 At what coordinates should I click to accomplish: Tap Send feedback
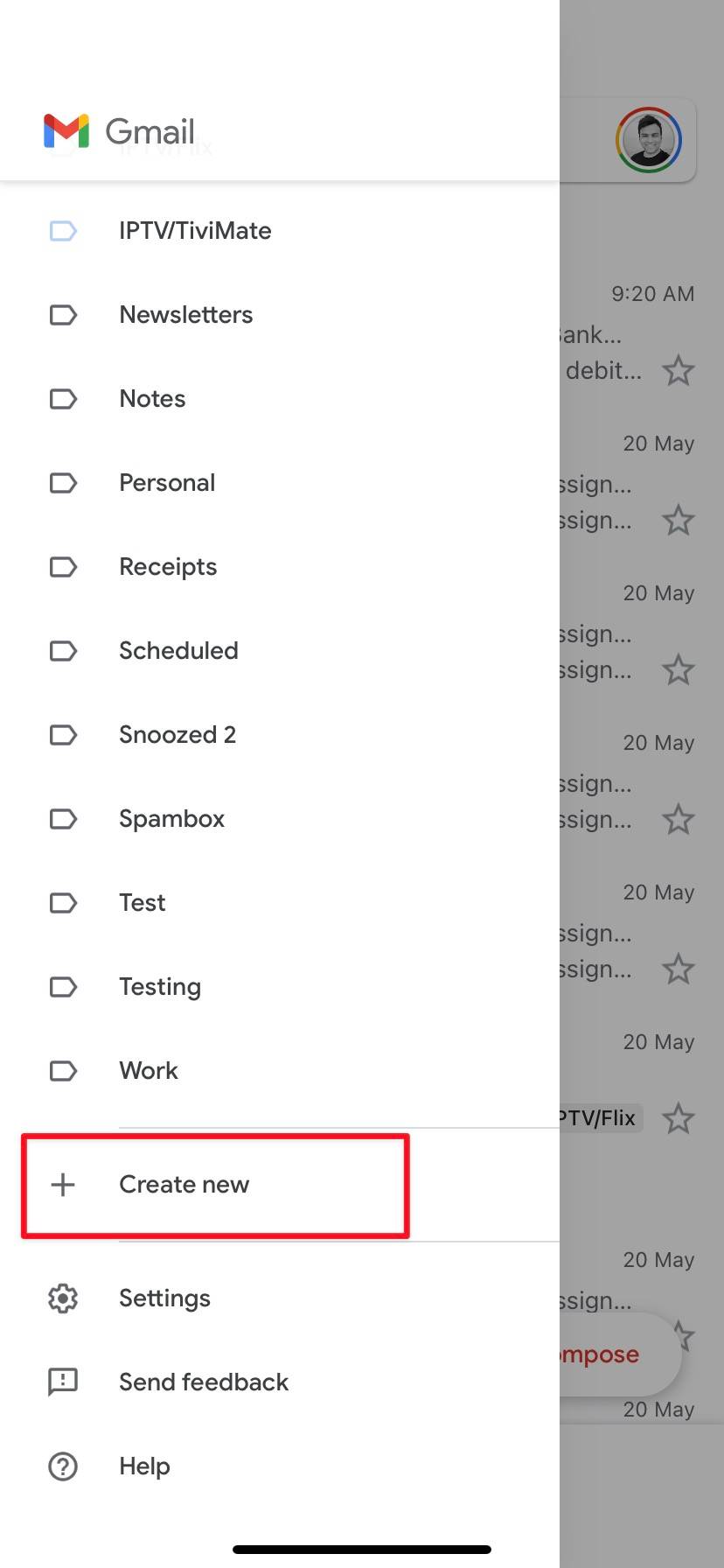coord(203,1382)
